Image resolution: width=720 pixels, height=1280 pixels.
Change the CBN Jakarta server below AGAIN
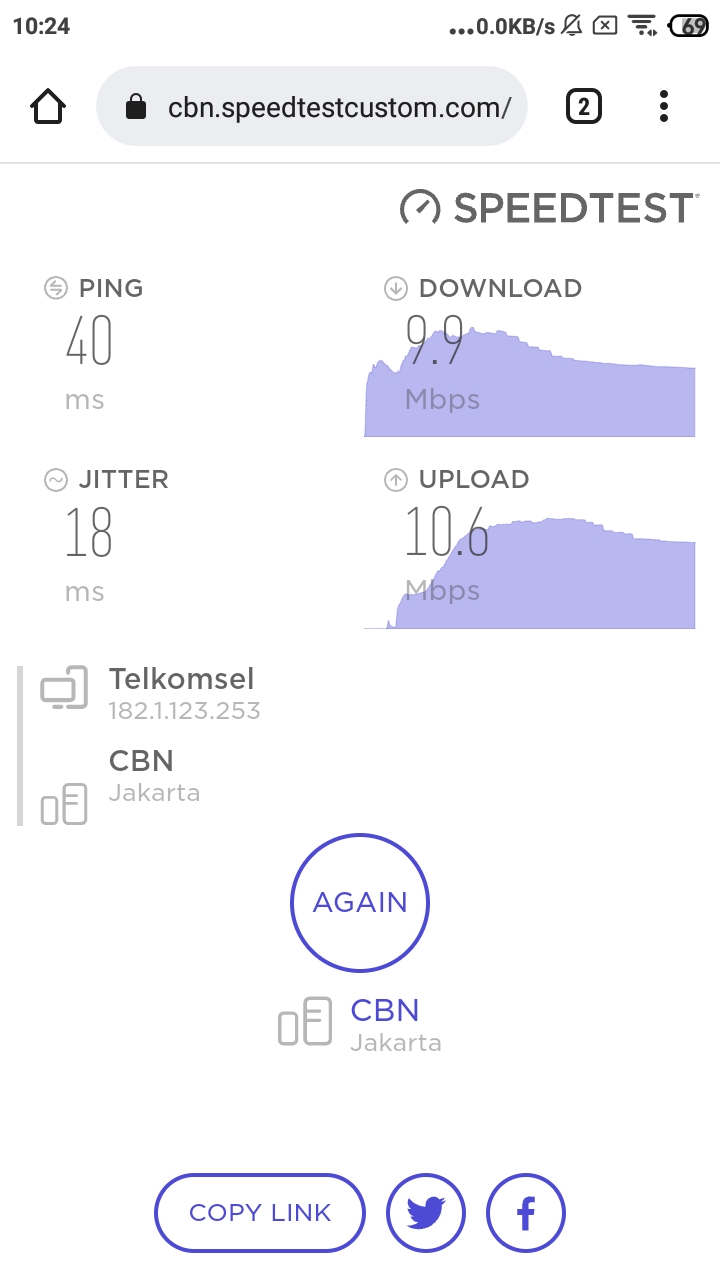tap(360, 1024)
